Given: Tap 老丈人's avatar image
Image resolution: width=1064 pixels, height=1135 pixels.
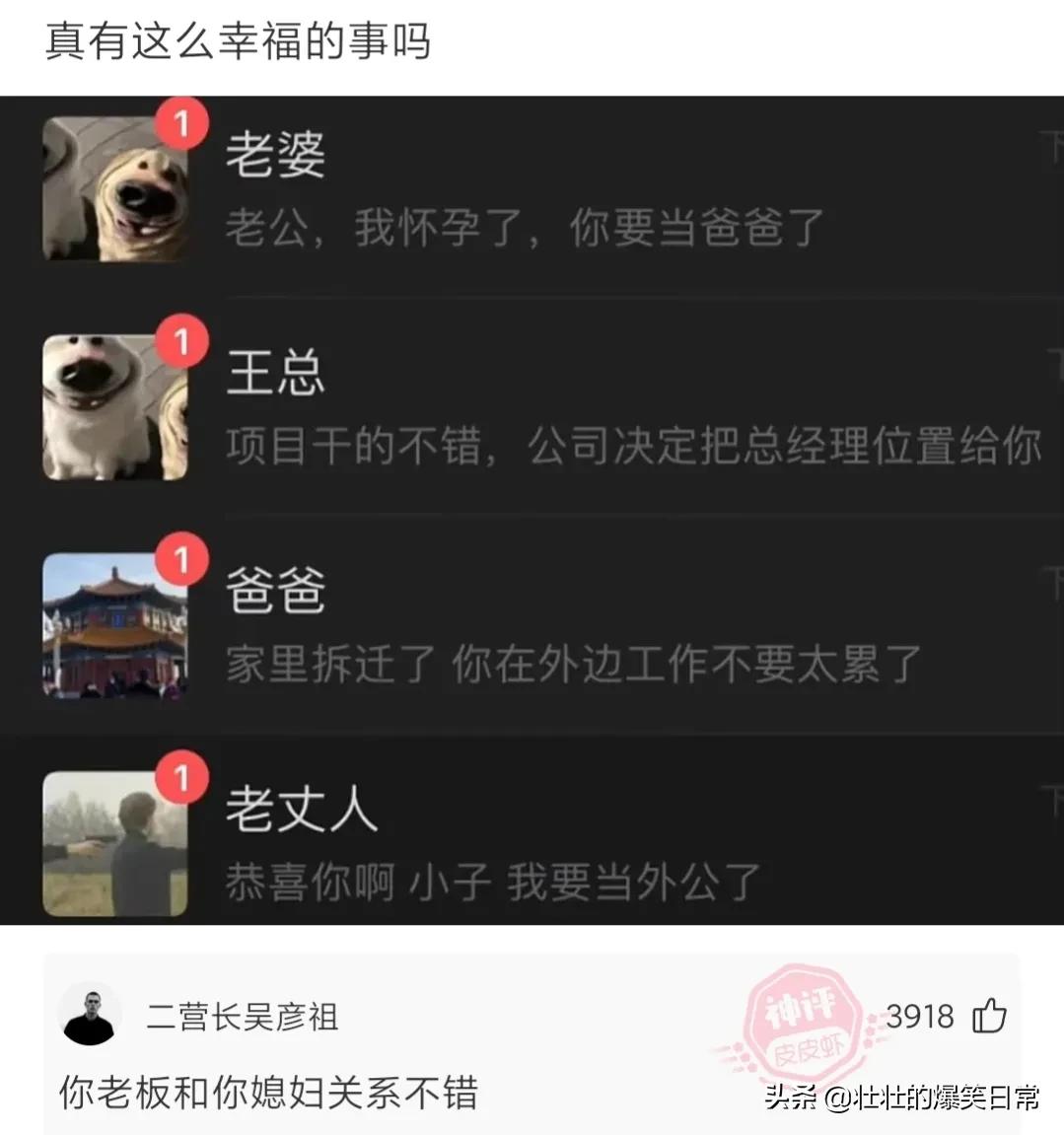Looking at the screenshot, I should (113, 843).
